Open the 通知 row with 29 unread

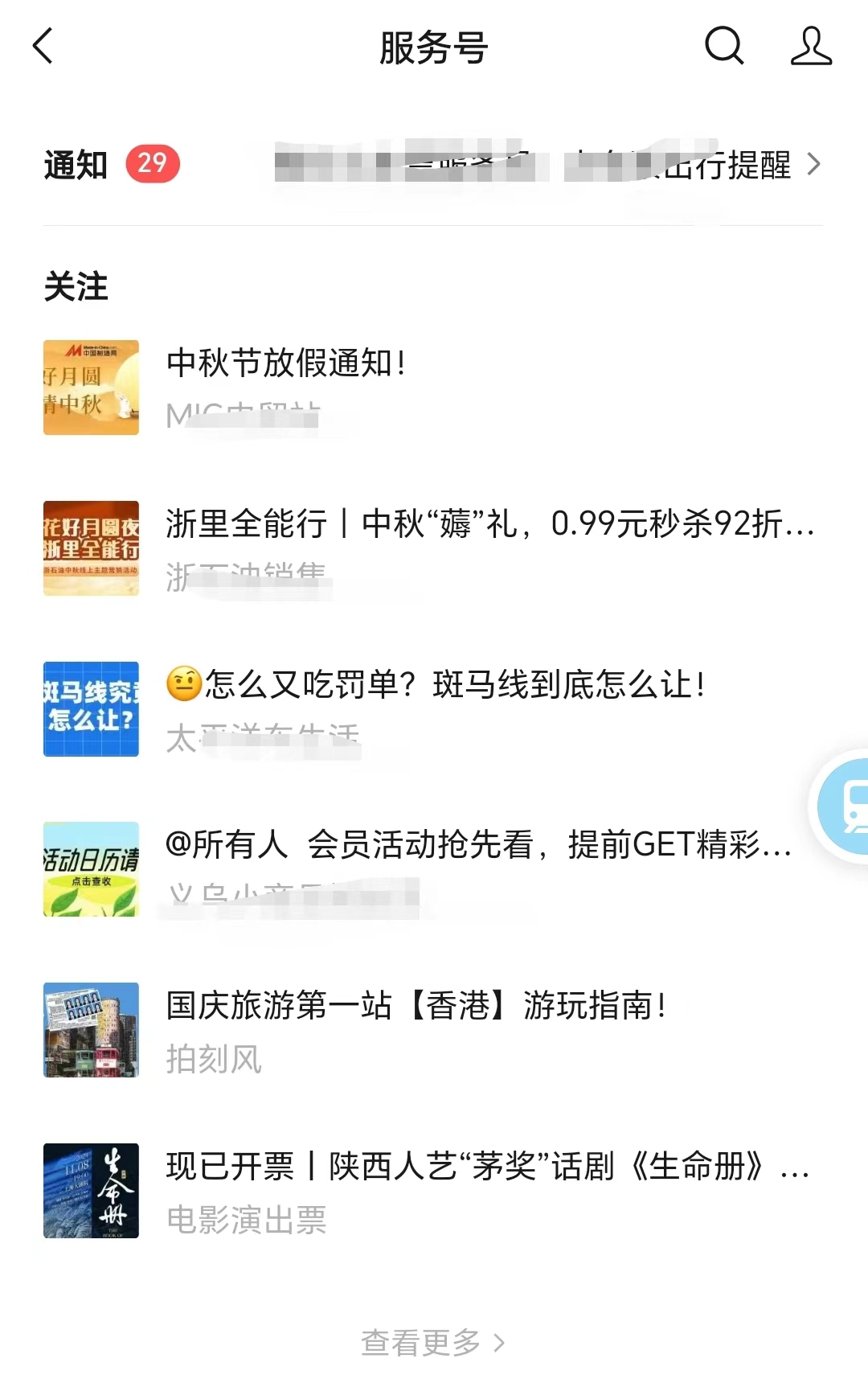pos(432,165)
